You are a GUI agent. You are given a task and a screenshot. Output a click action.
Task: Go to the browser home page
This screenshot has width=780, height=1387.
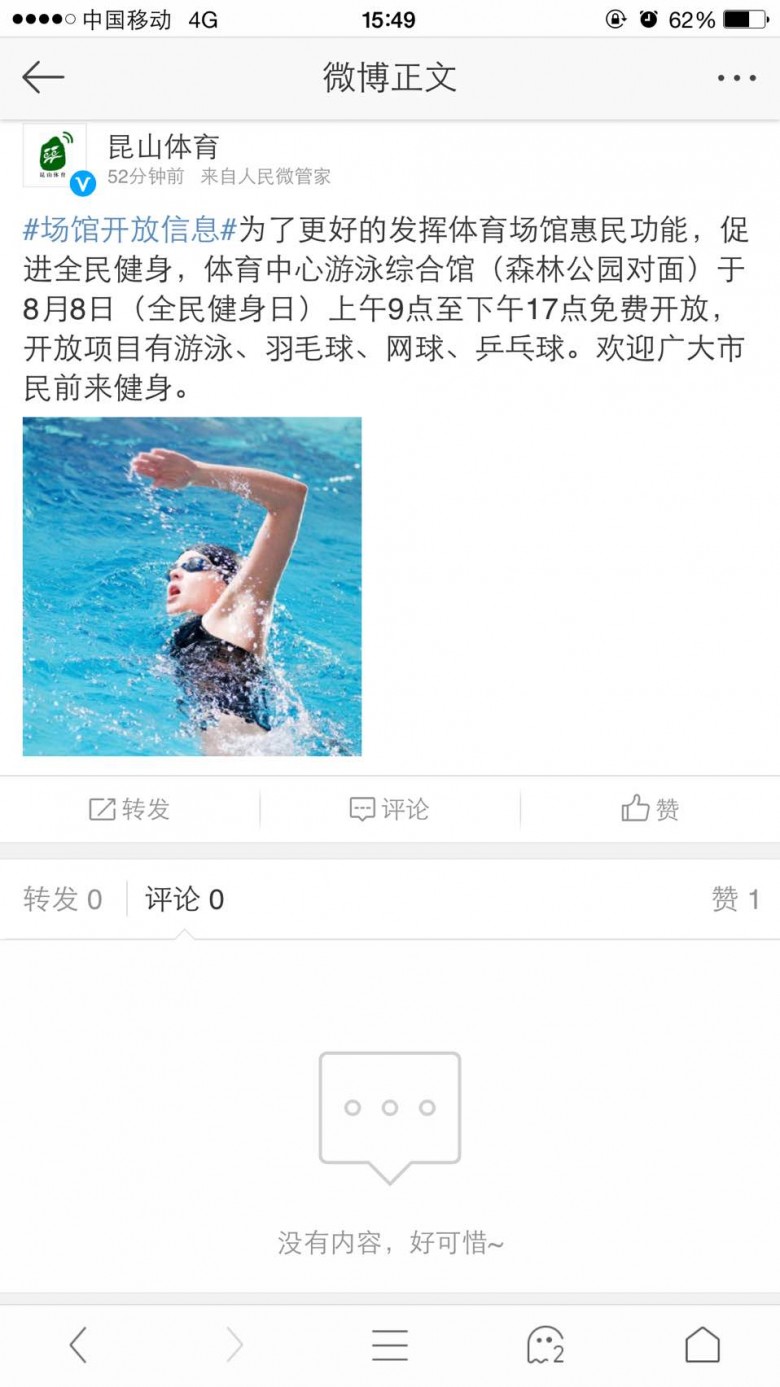click(x=702, y=1345)
